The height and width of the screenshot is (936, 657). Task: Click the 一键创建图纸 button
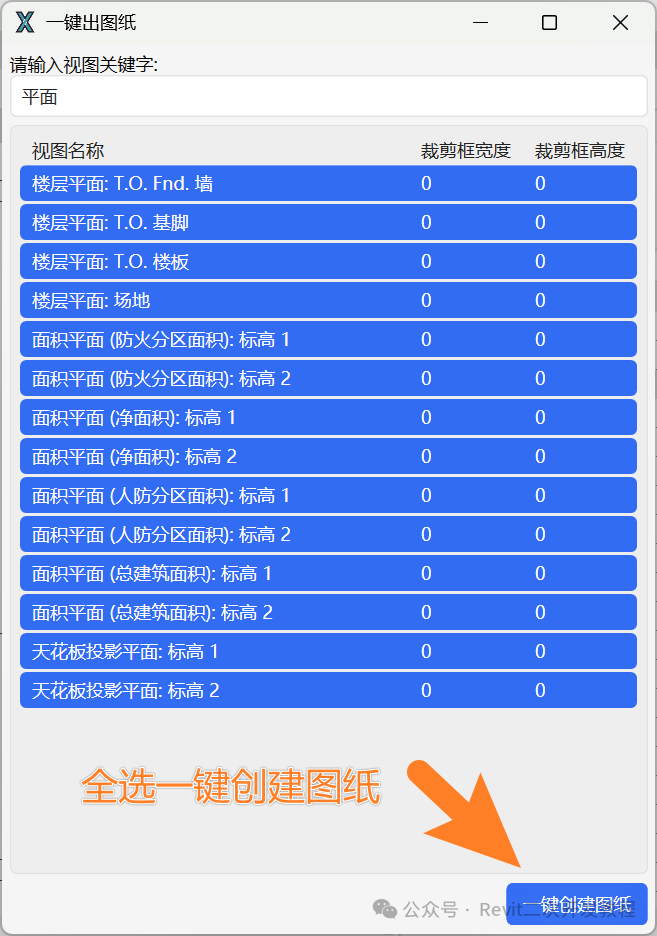[577, 904]
